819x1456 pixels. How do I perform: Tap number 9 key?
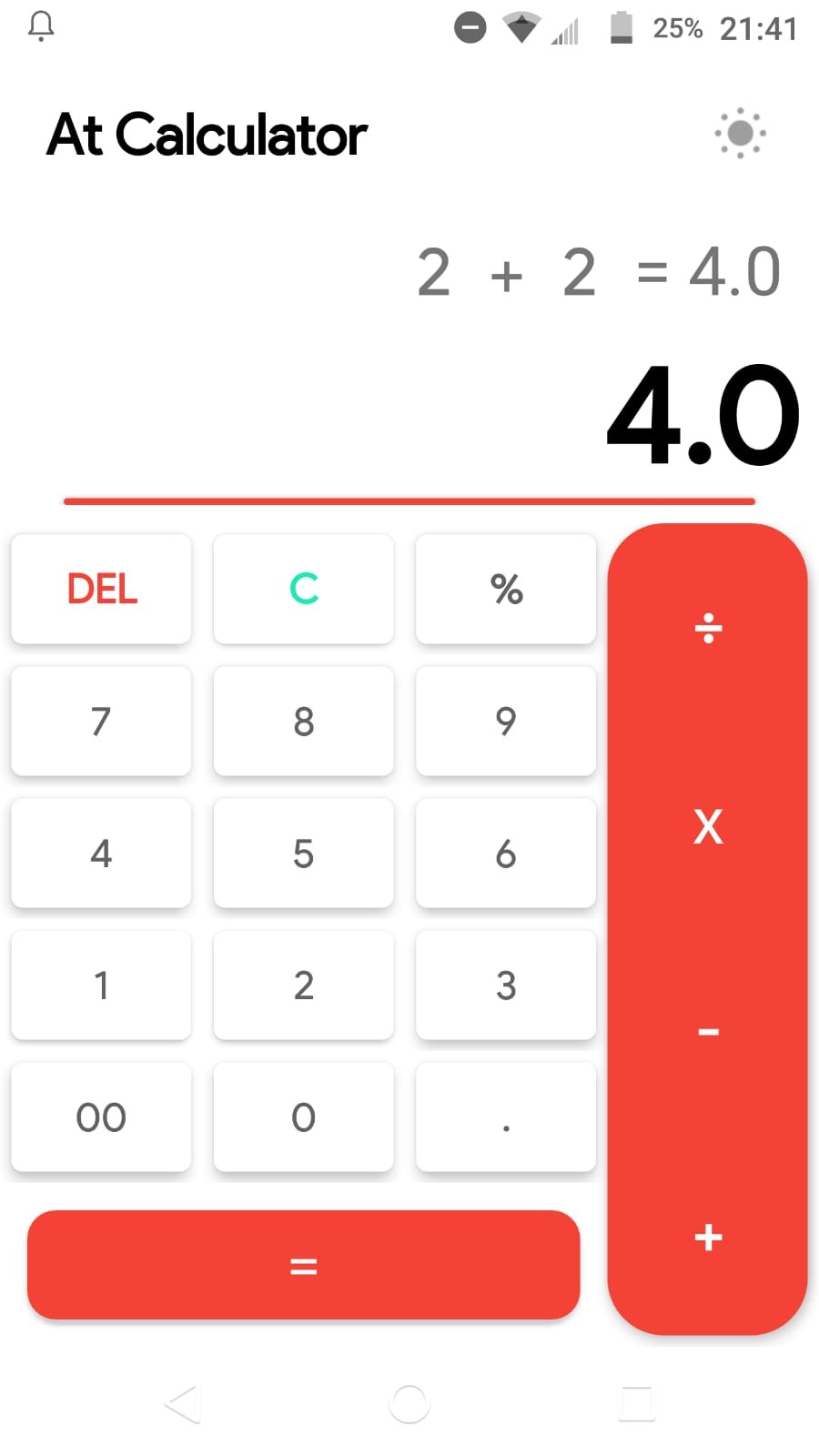(506, 721)
